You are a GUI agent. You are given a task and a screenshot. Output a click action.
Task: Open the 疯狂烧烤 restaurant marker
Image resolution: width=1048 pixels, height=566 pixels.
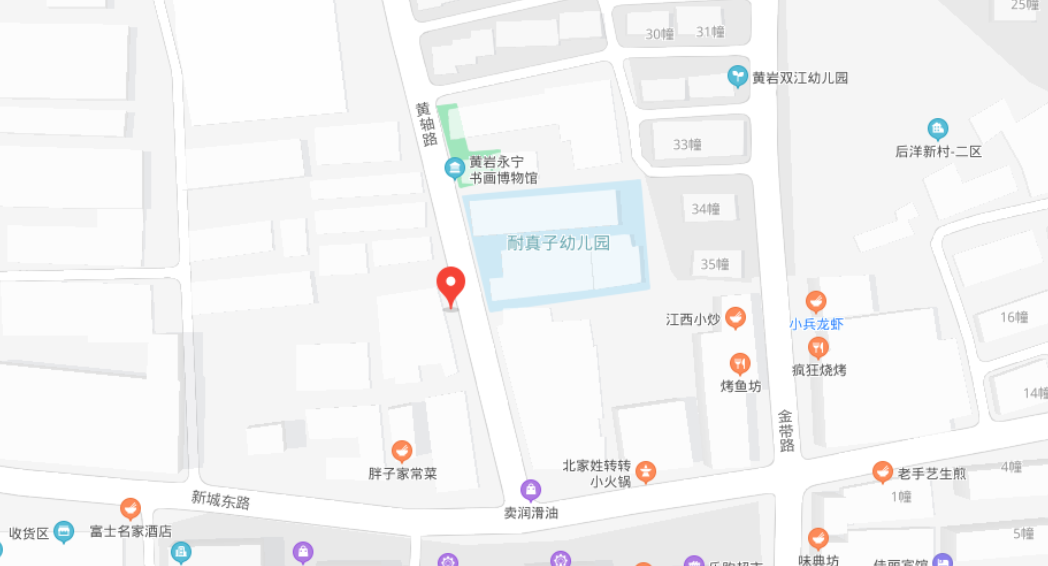819,348
